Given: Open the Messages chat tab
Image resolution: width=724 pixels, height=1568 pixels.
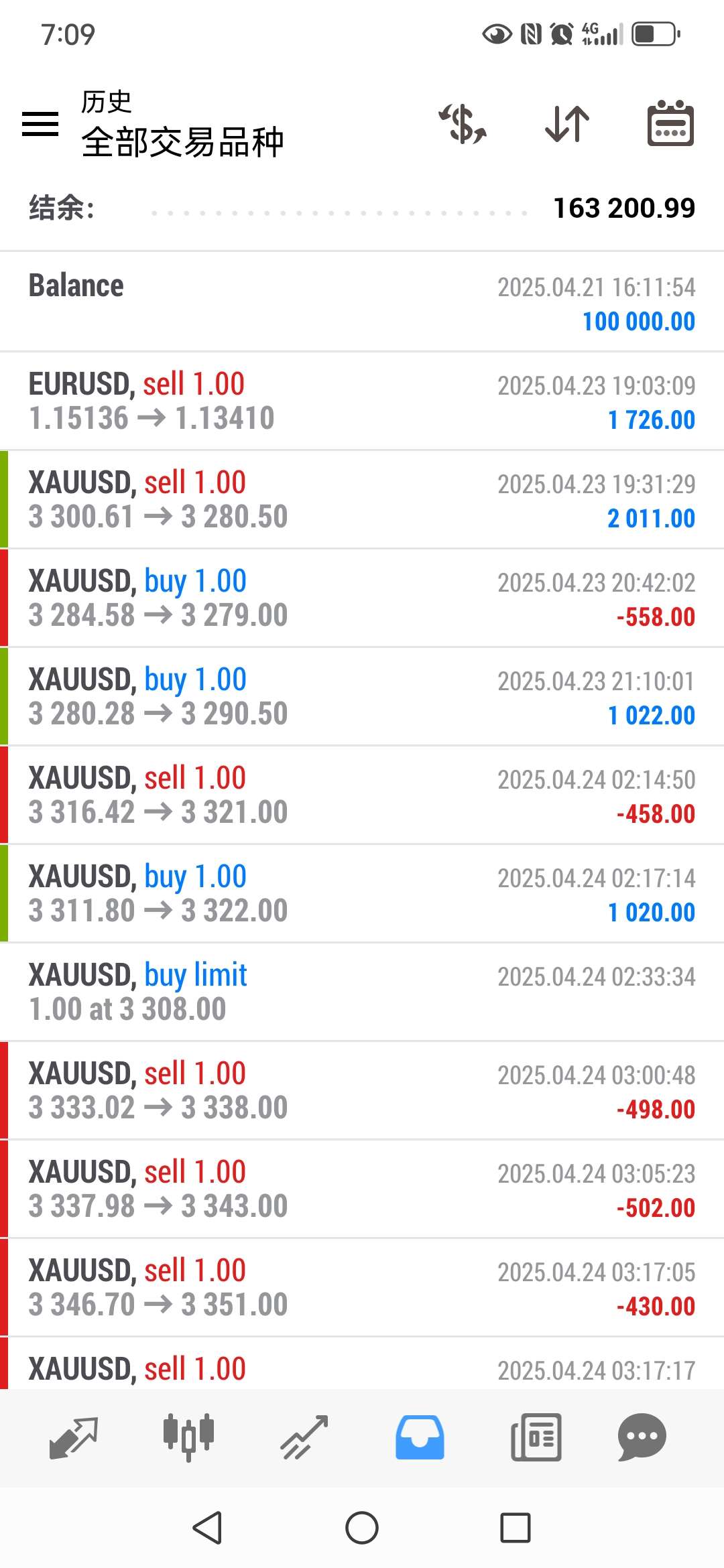Looking at the screenshot, I should coord(642,1438).
